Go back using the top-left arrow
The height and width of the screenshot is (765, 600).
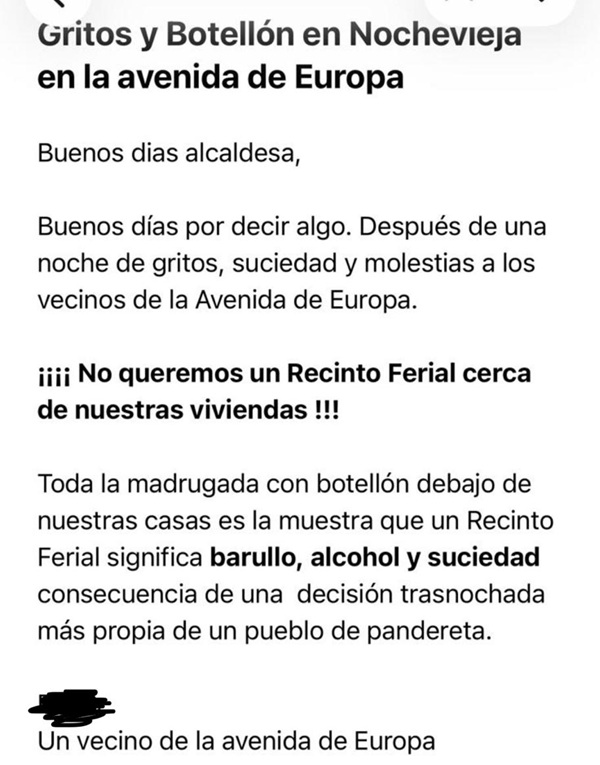click(x=58, y=6)
